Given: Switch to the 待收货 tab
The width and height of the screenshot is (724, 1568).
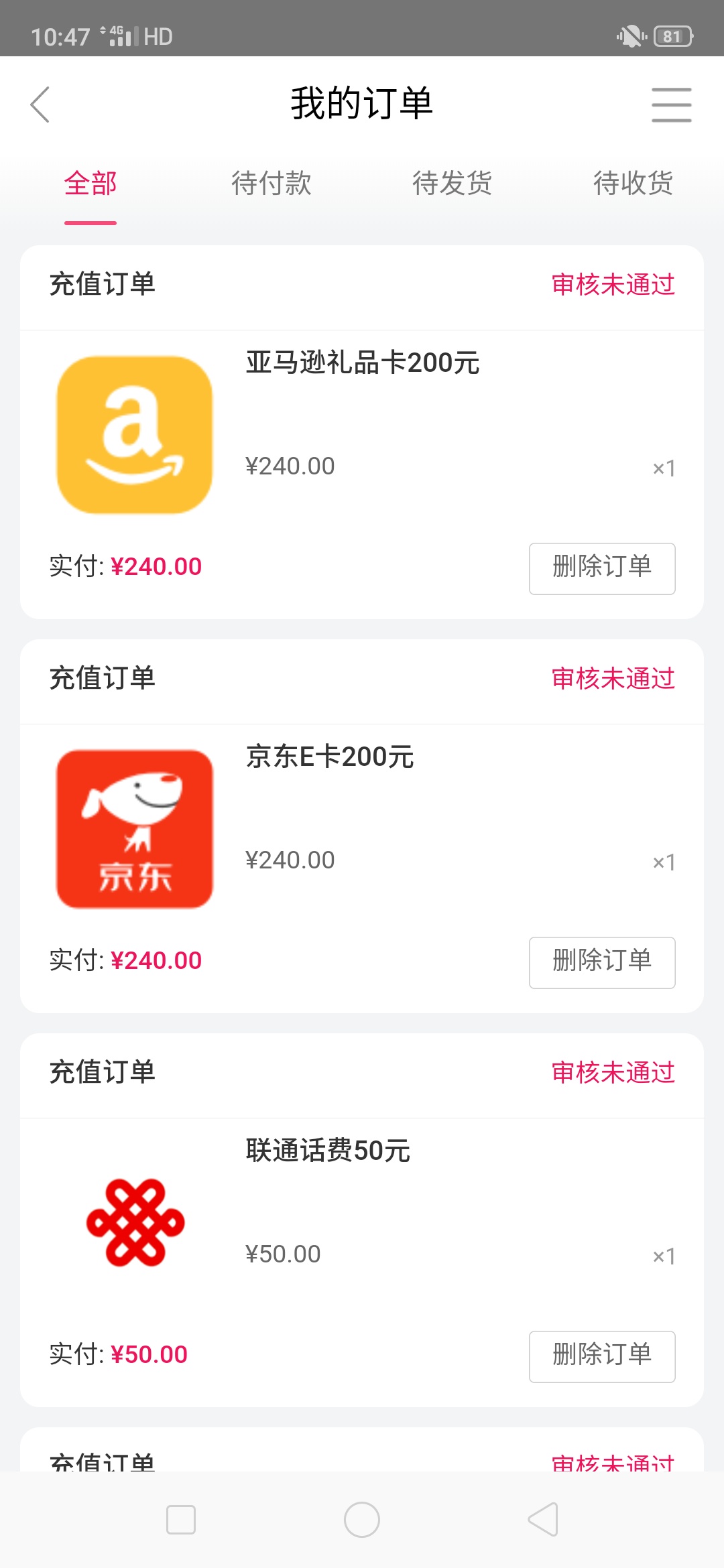Looking at the screenshot, I should coord(633,183).
